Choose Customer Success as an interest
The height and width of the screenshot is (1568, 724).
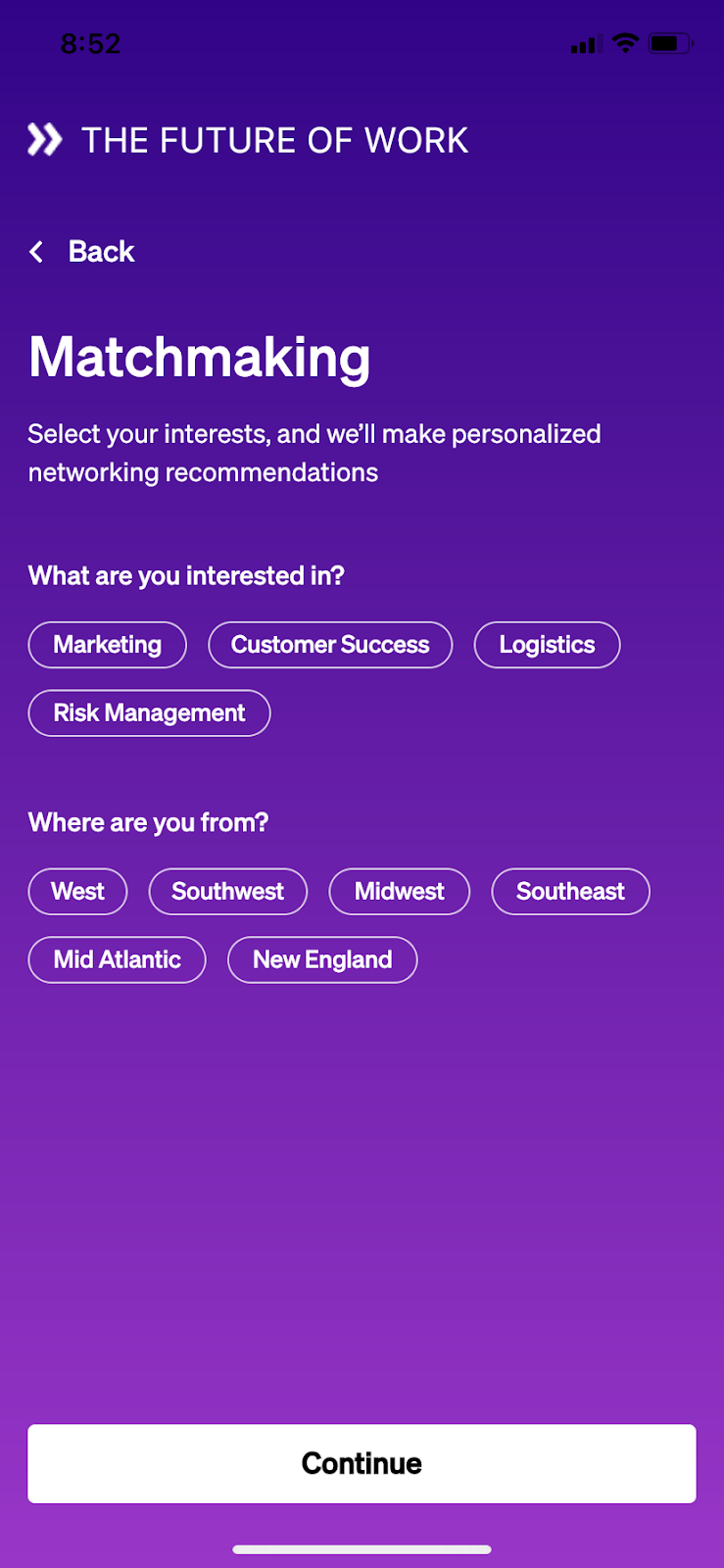[x=330, y=645]
